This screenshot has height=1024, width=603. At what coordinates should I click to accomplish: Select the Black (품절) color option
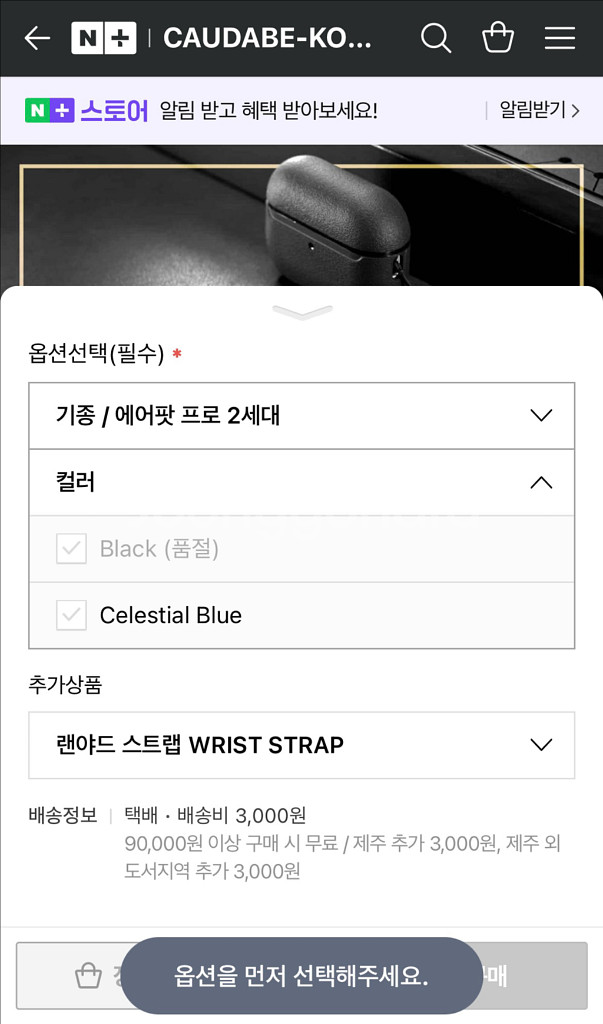point(158,548)
